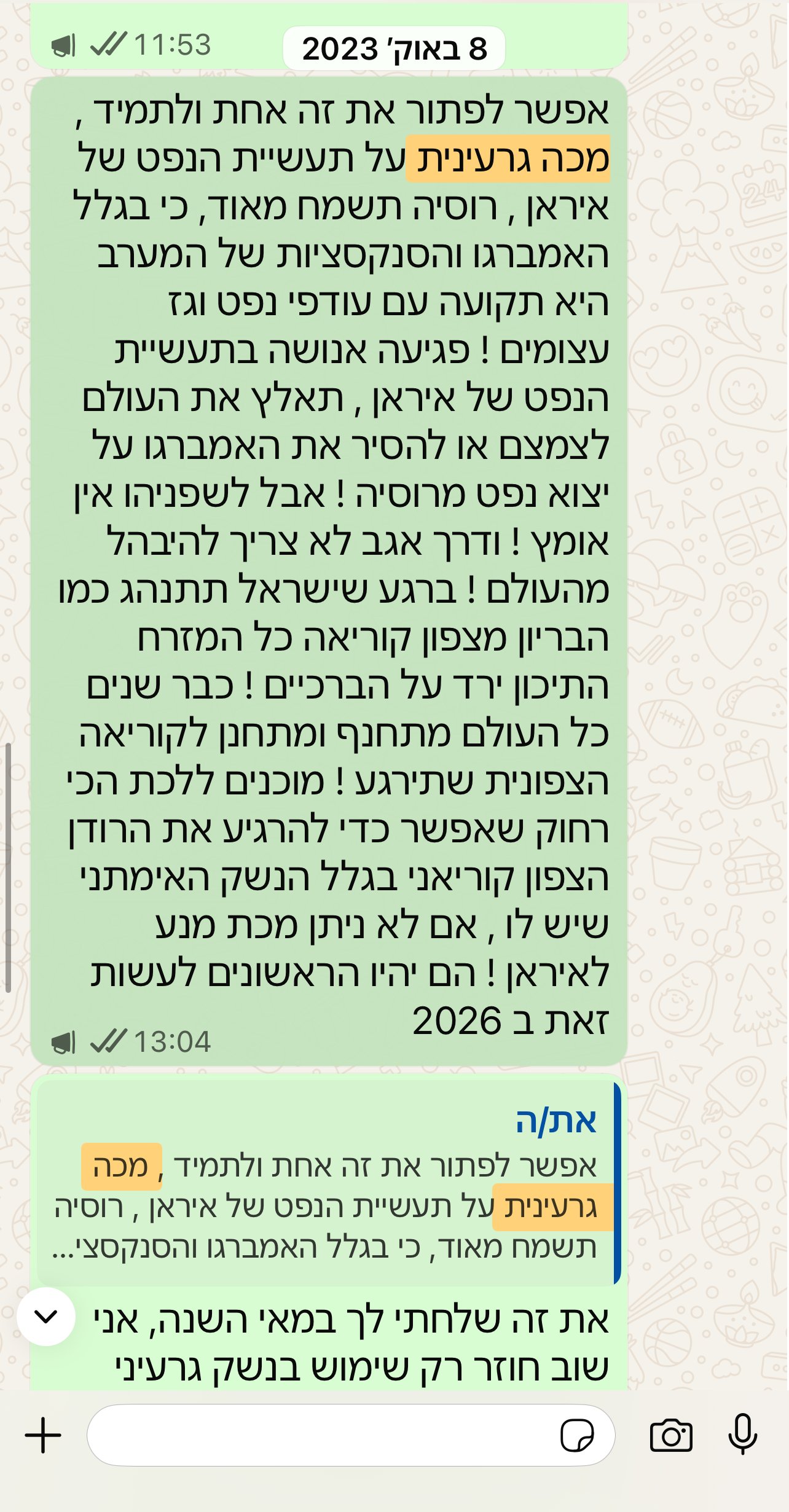Tap the quoted reply preview from את/ה
Screen dimensions: 789x1512
coord(326,1183)
